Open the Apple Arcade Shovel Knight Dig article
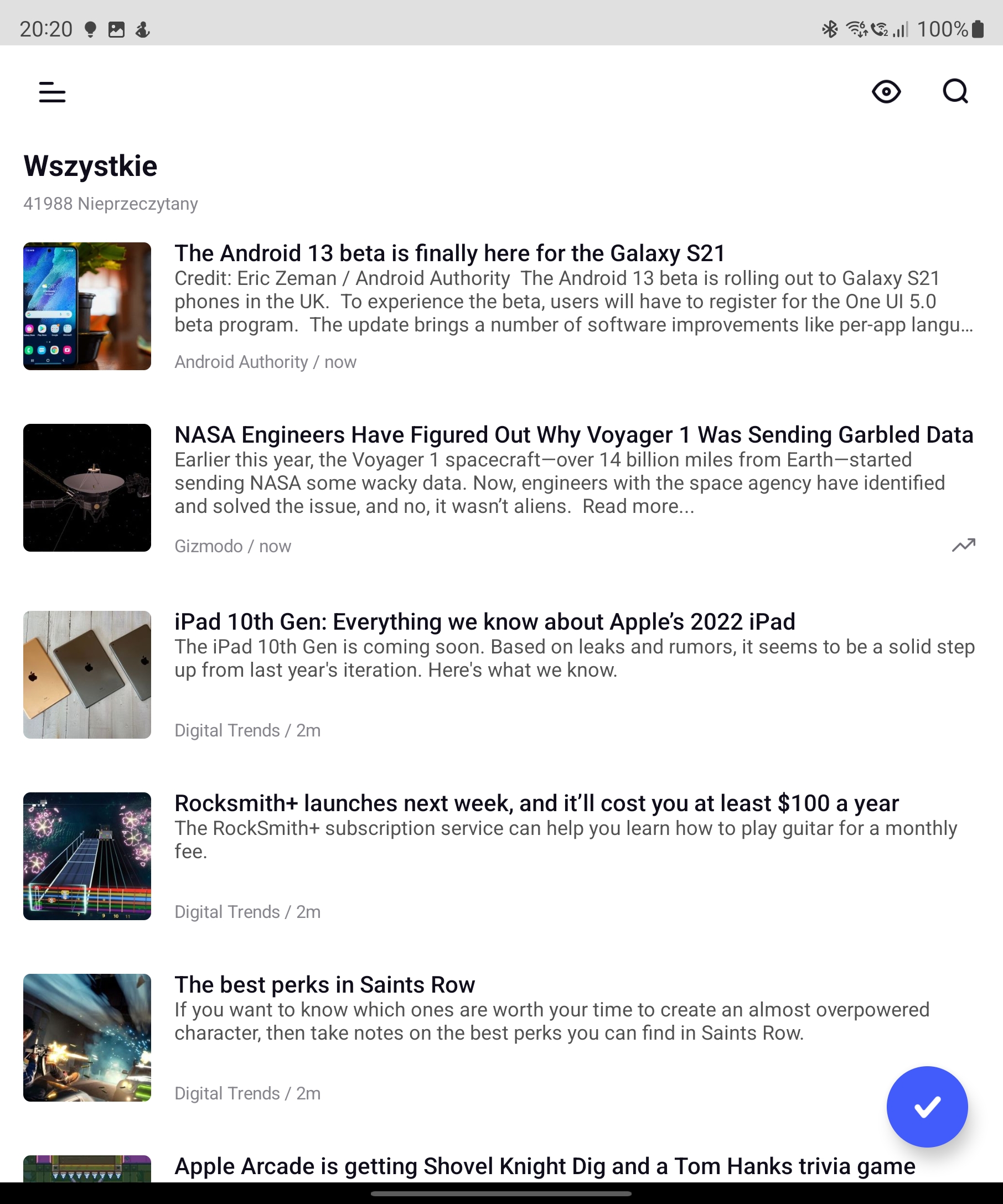This screenshot has width=1003, height=1204. (x=545, y=1166)
